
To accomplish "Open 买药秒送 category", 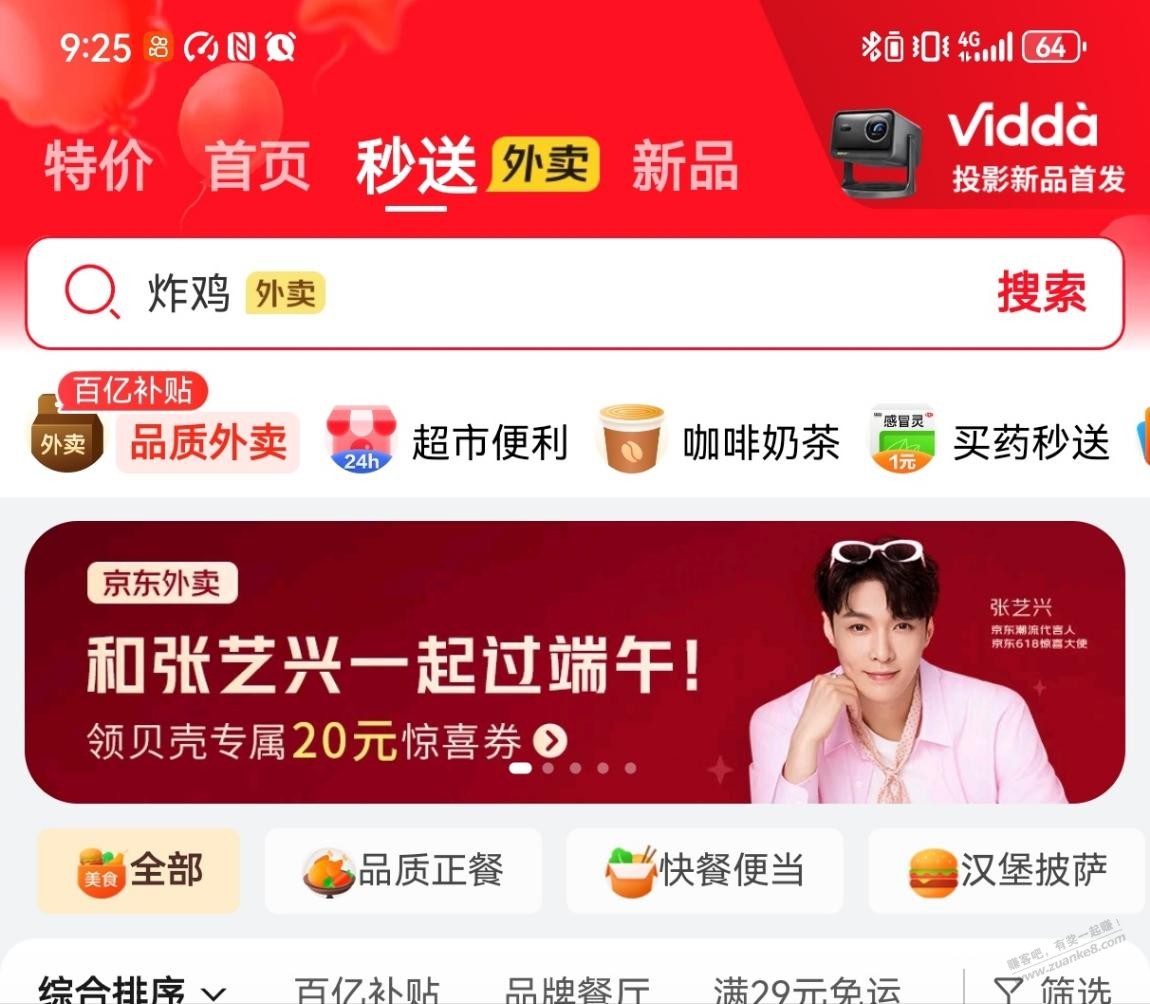I will [990, 442].
